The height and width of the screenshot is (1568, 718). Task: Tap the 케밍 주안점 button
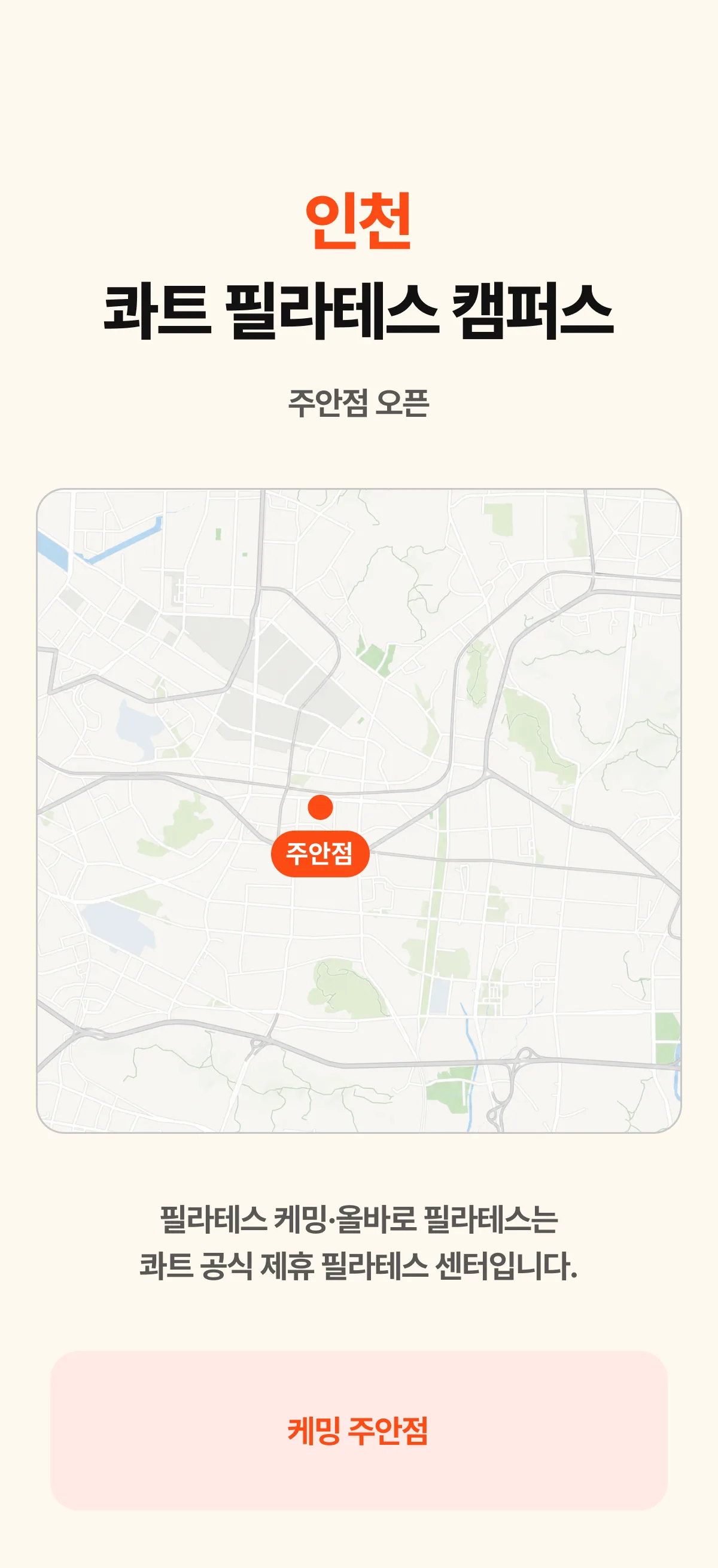358,1430
